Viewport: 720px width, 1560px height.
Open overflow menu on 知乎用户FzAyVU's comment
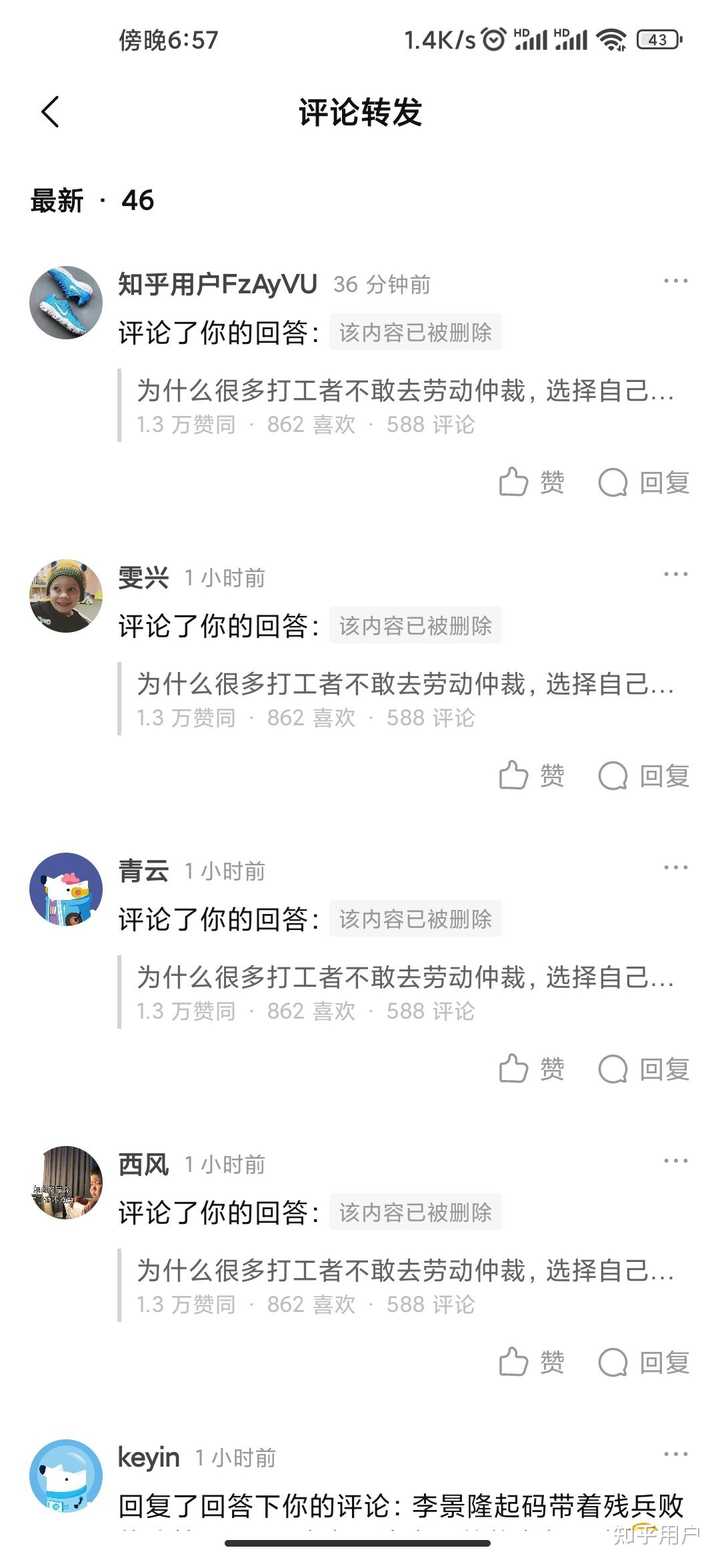(676, 281)
